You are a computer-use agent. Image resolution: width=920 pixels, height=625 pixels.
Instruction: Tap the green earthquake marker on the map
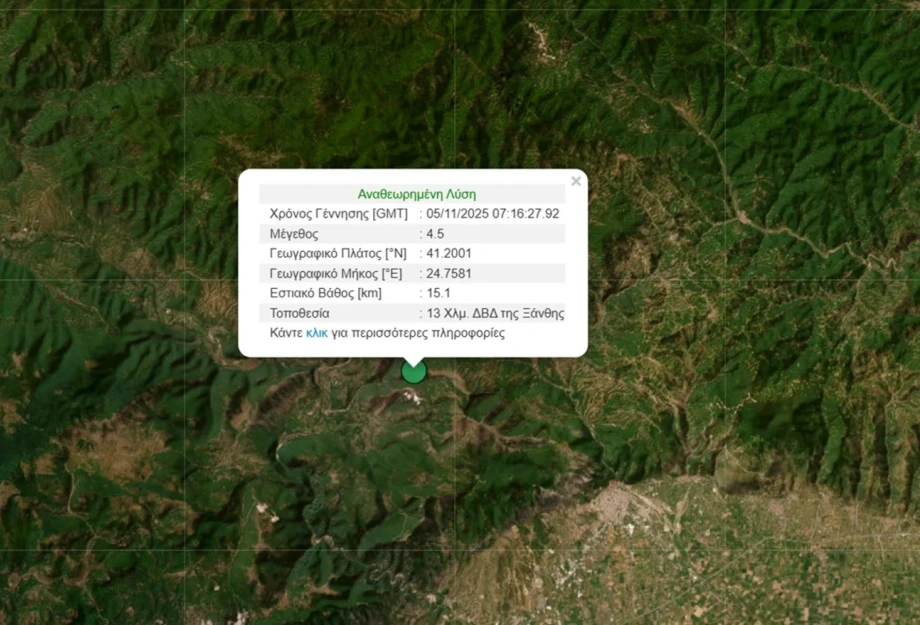(414, 373)
